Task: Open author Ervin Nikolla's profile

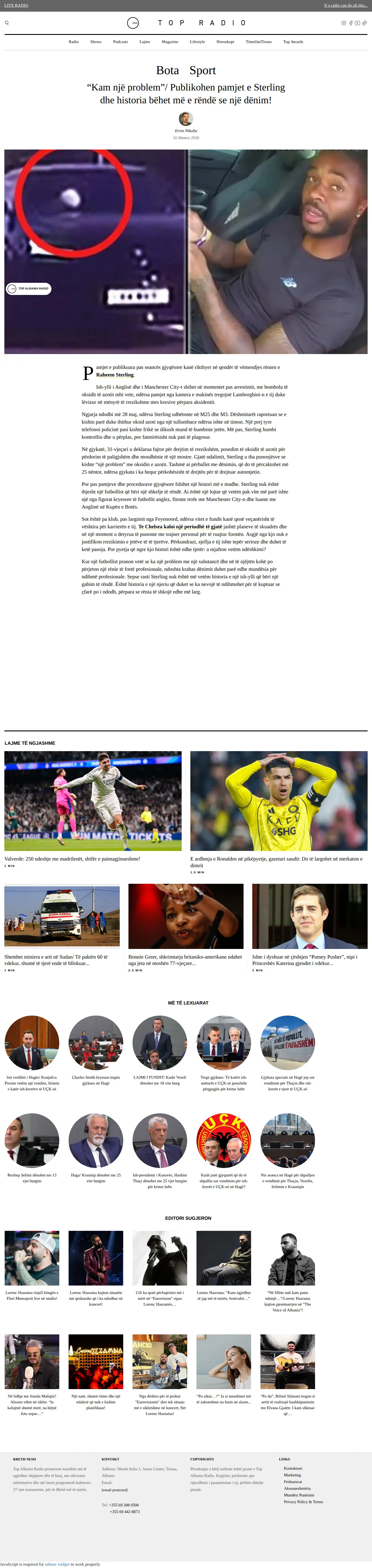Action: 186,130
